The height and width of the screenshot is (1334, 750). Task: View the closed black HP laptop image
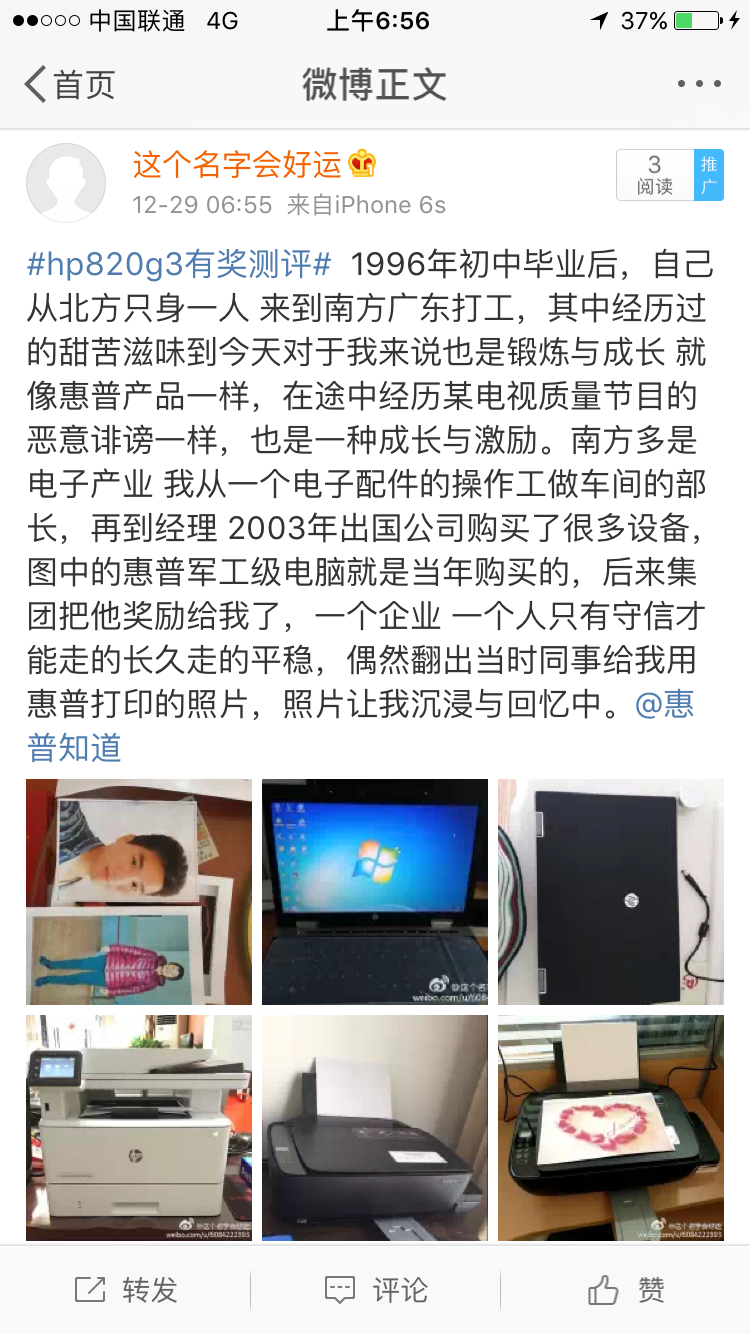[610, 892]
